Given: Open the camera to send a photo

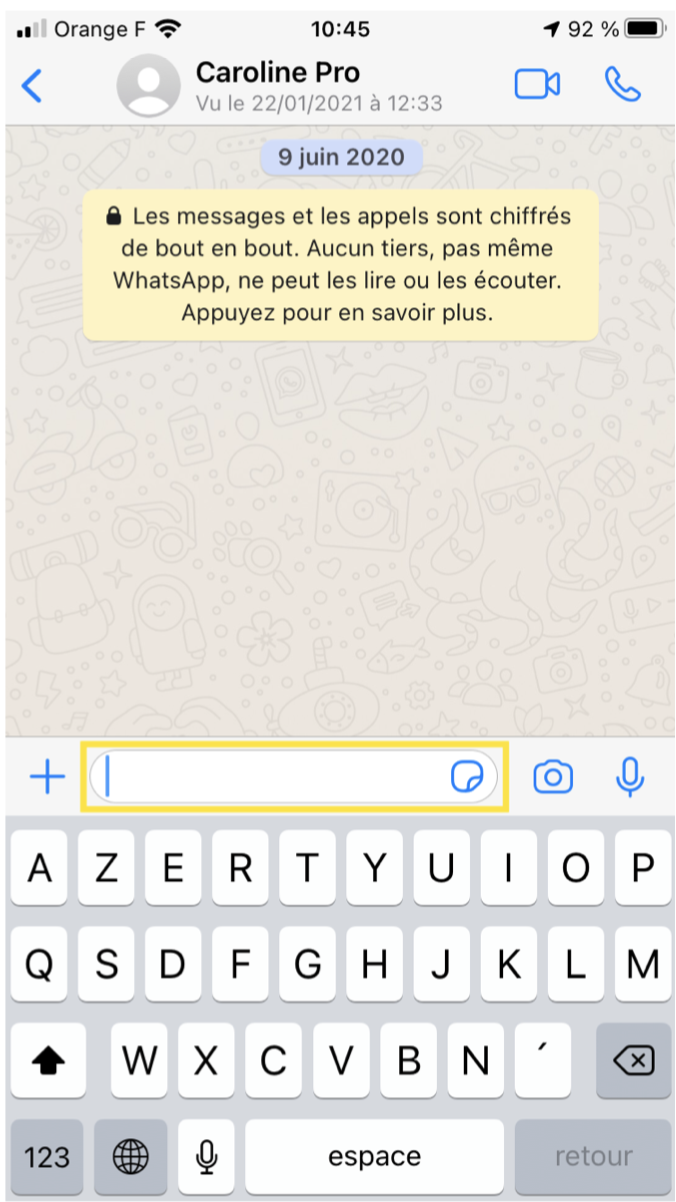Looking at the screenshot, I should click(x=553, y=777).
